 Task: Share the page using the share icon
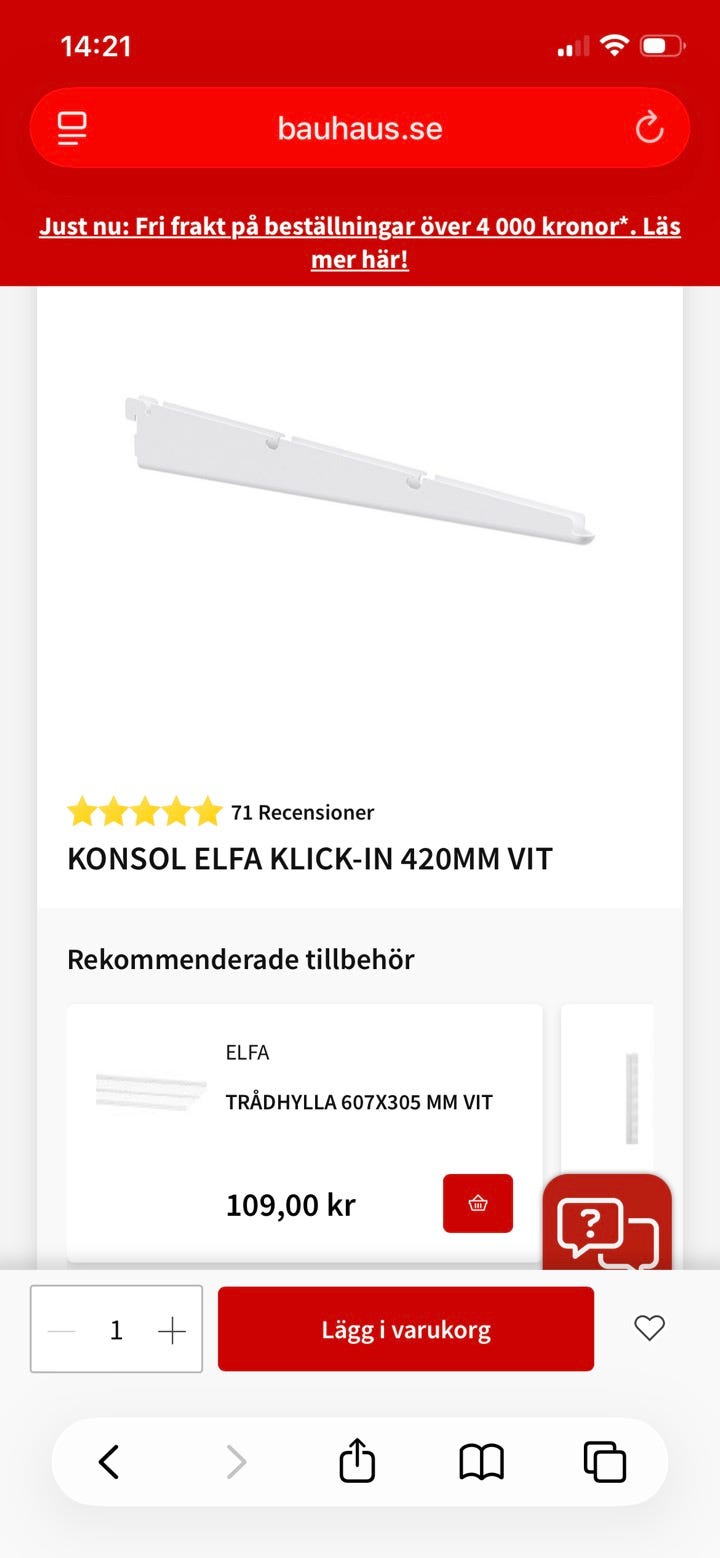pos(357,1461)
